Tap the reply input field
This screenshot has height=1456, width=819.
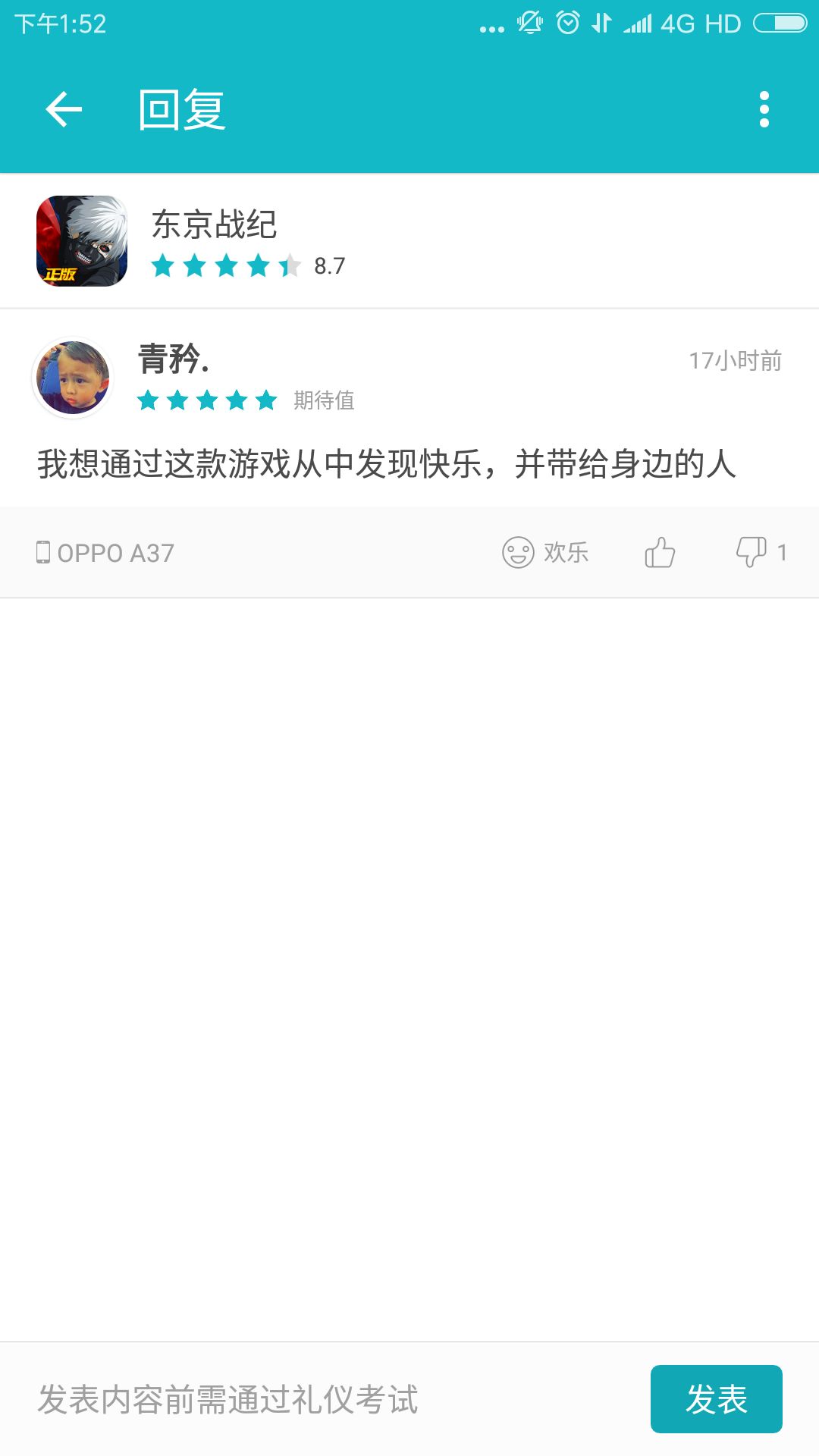point(326,1399)
